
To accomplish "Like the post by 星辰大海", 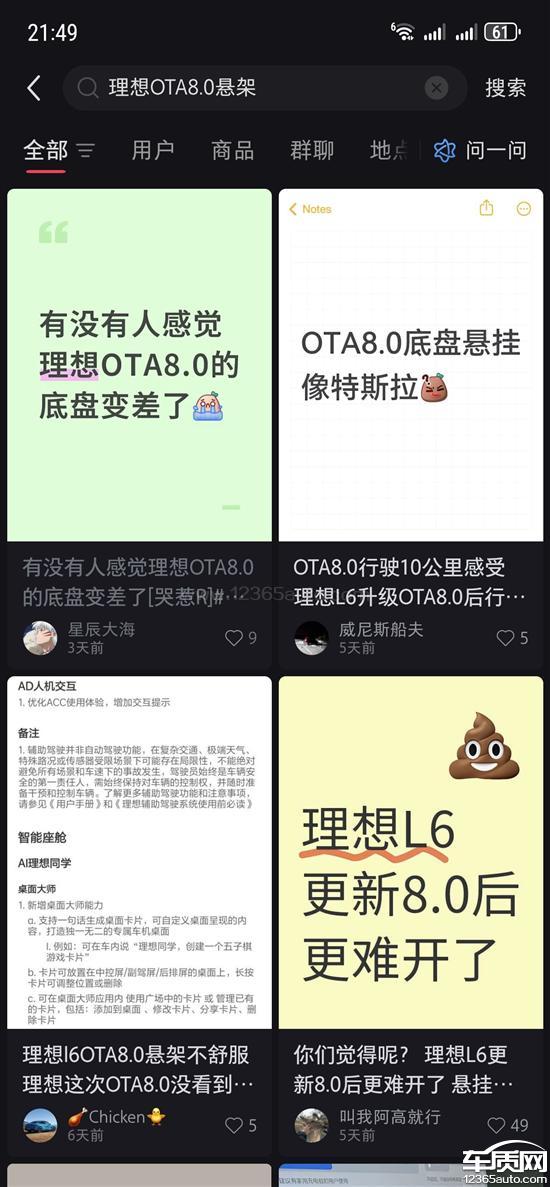I will [x=241, y=637].
